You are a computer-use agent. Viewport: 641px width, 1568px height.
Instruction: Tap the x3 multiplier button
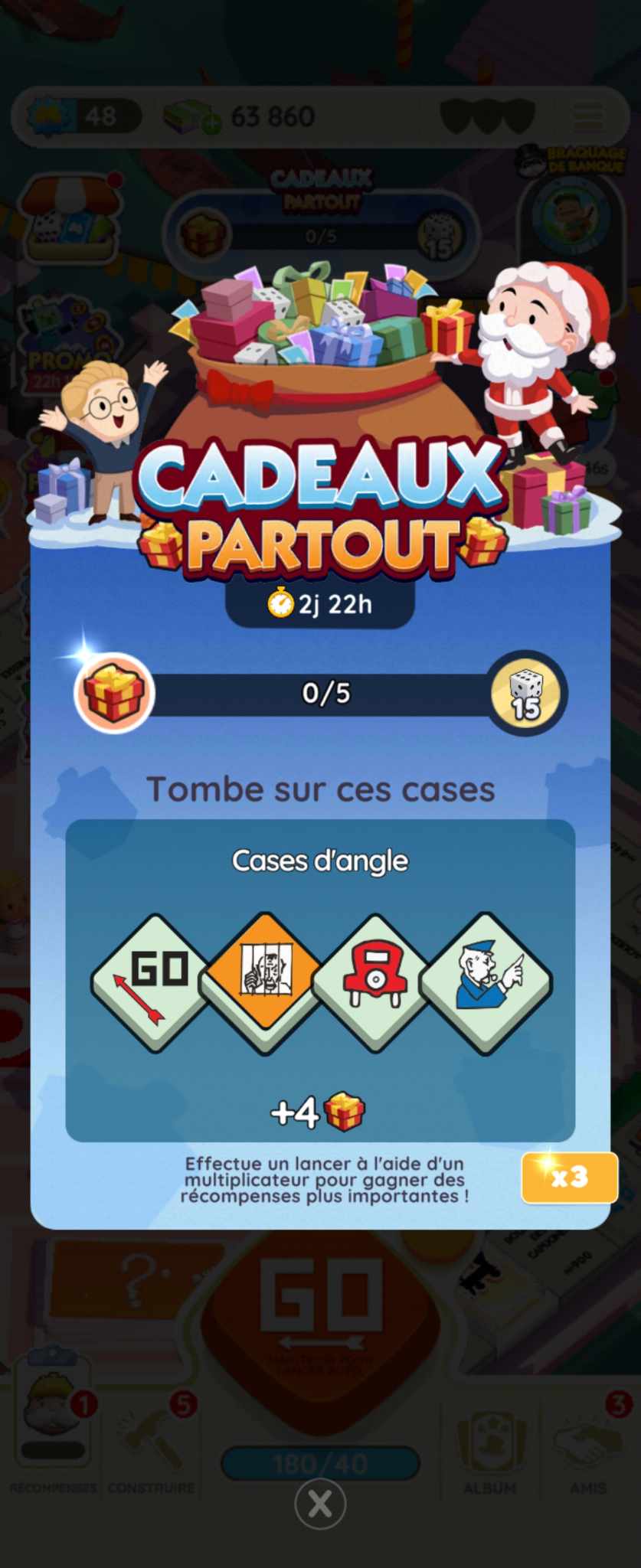pos(569,1178)
